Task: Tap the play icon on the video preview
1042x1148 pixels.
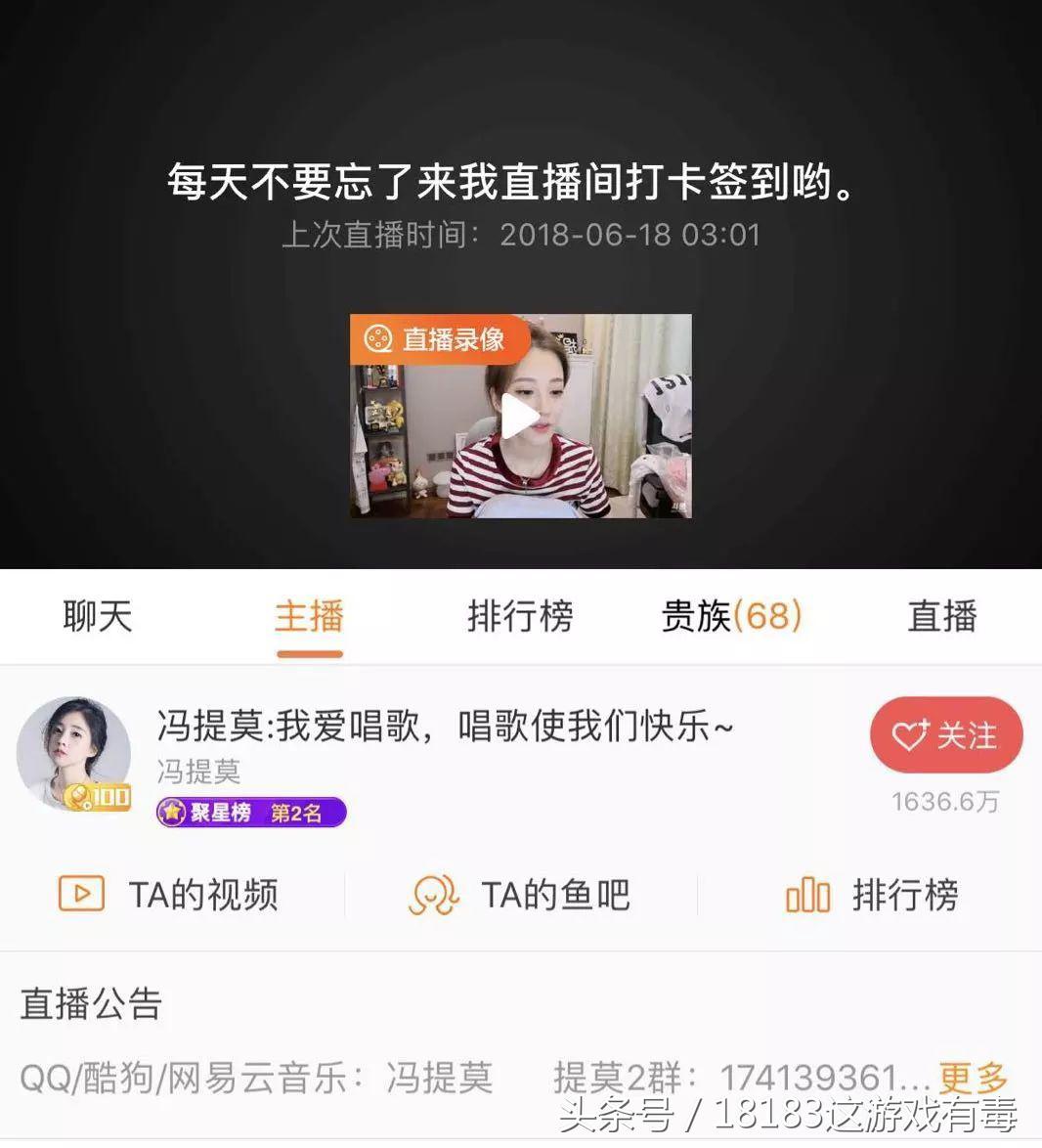Action: (521, 415)
